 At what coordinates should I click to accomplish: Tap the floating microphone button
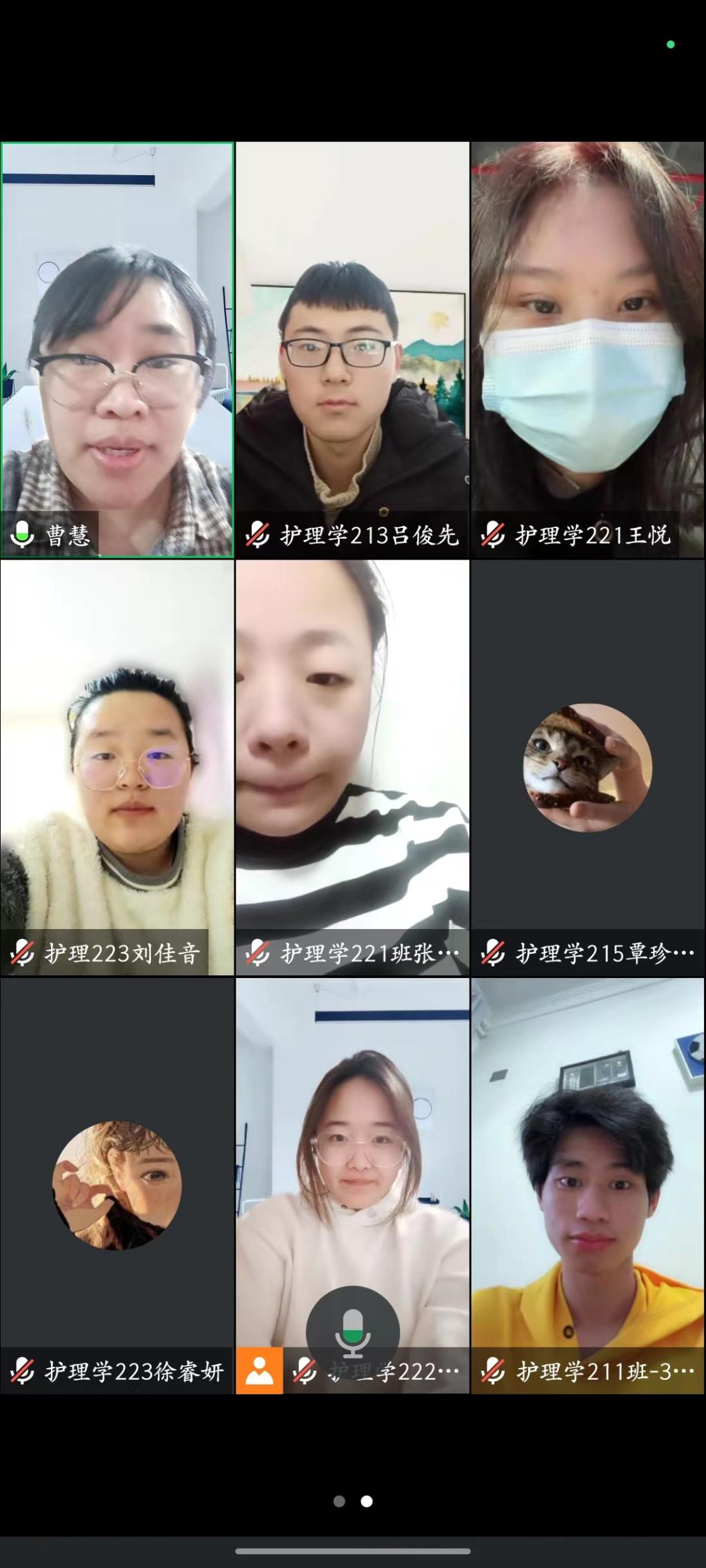[x=352, y=1332]
